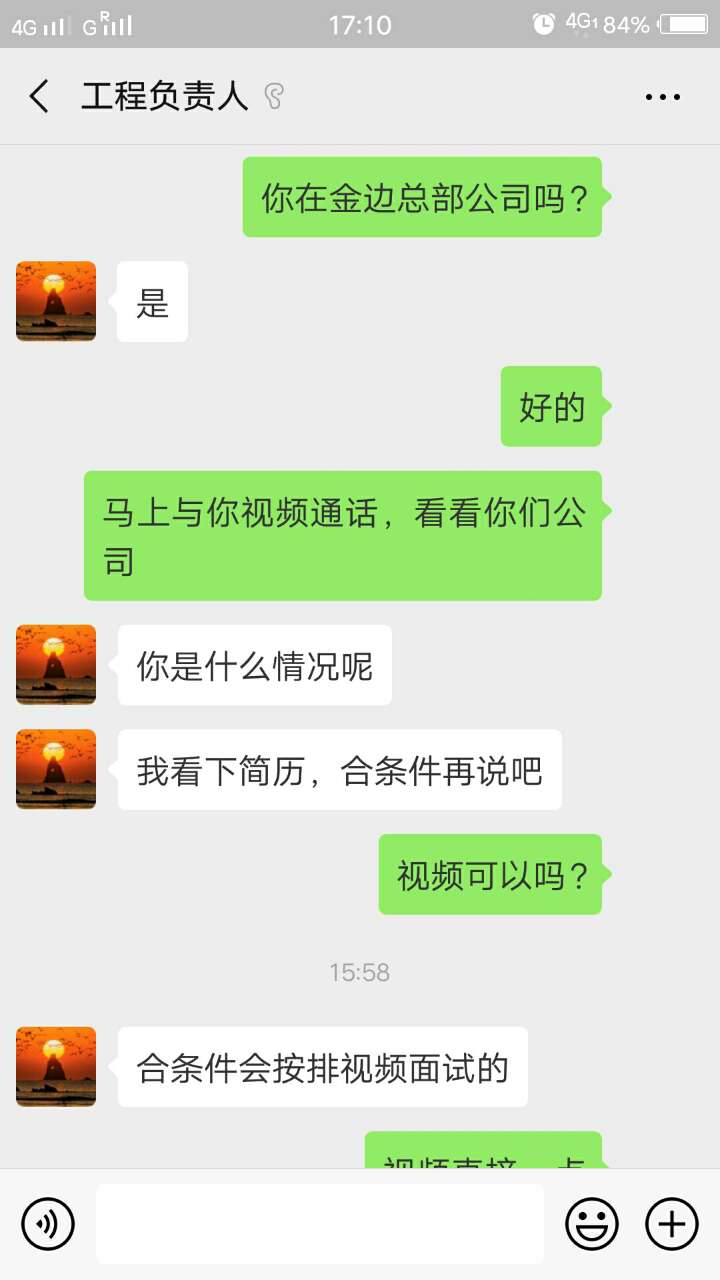The width and height of the screenshot is (720, 1280).
Task: Switch to voice message input
Action: pos(48,1224)
